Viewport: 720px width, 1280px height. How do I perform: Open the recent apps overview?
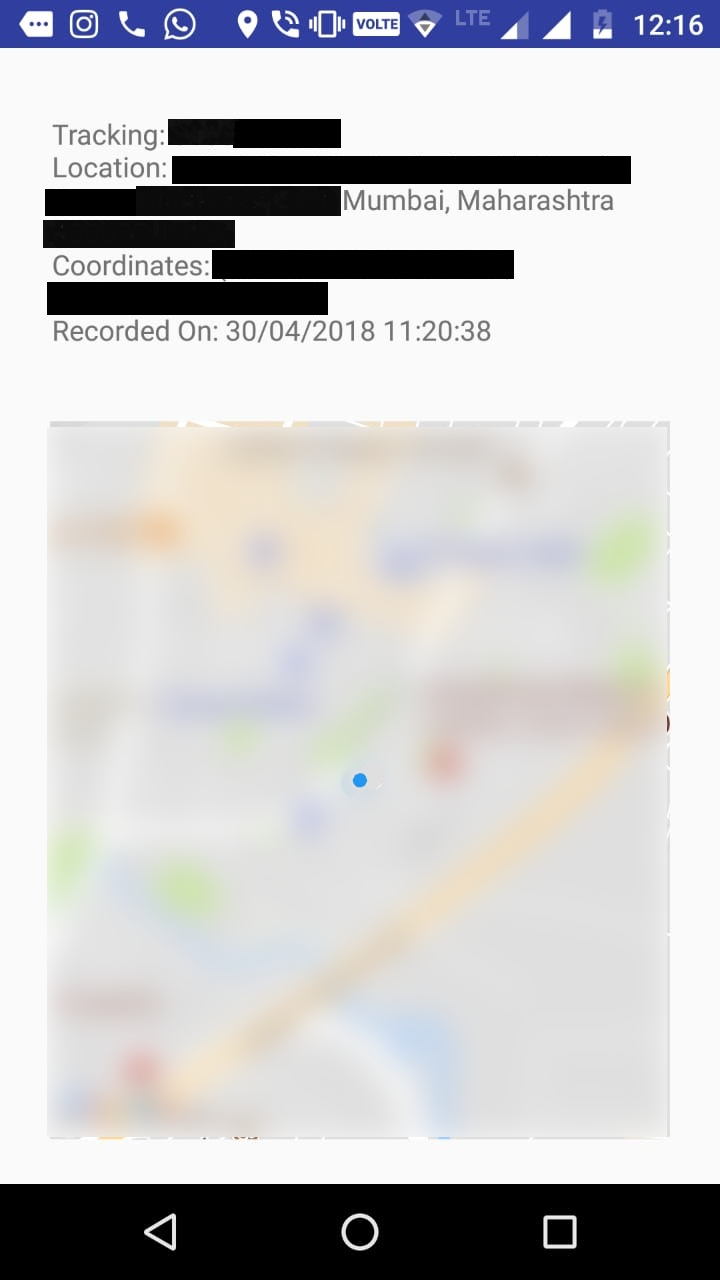point(560,1232)
